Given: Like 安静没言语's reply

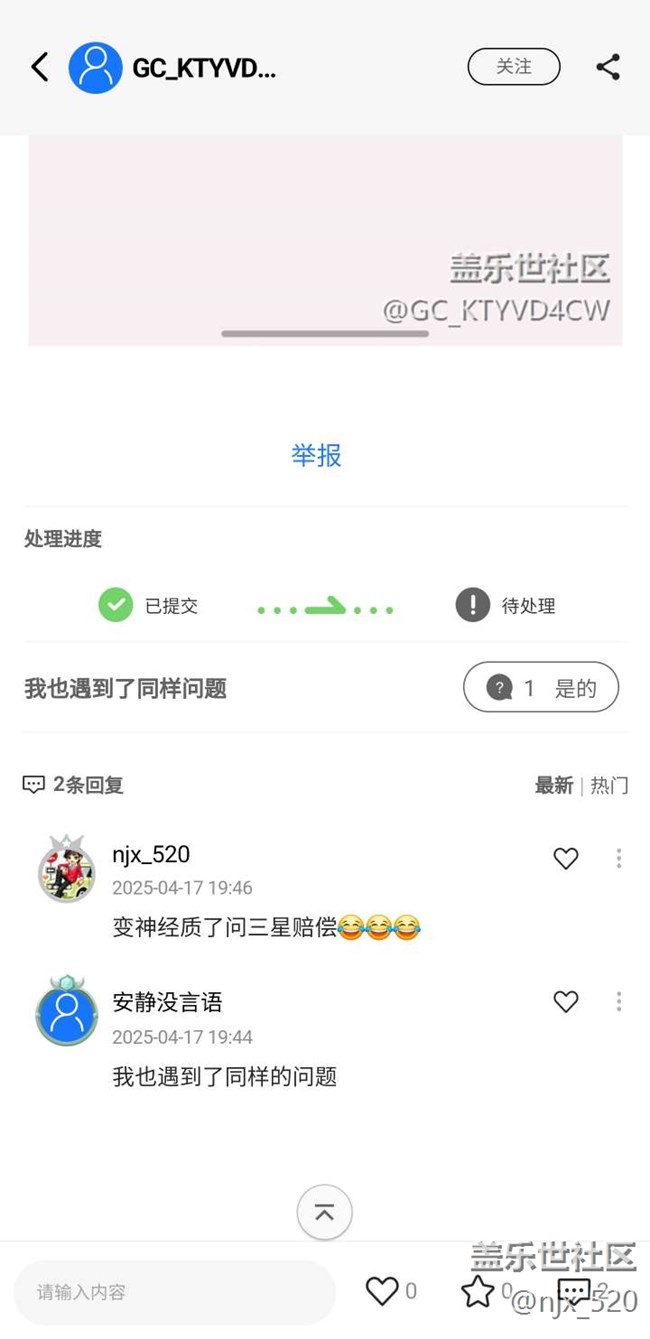Looking at the screenshot, I should pos(566,1001).
